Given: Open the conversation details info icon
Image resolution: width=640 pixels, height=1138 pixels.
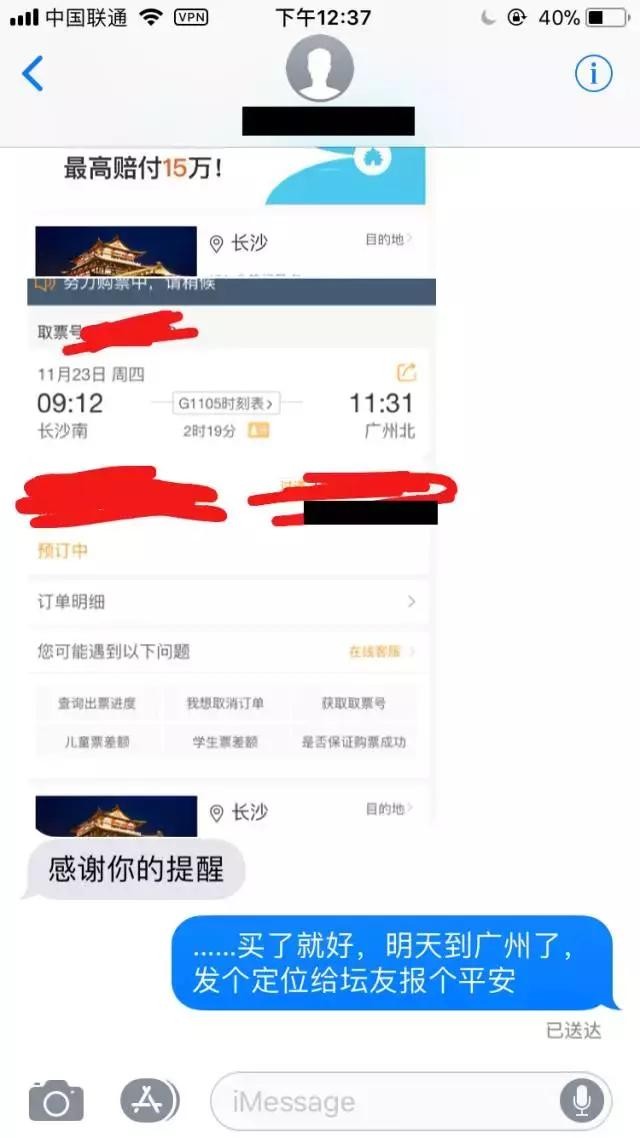Looking at the screenshot, I should coord(592,73).
